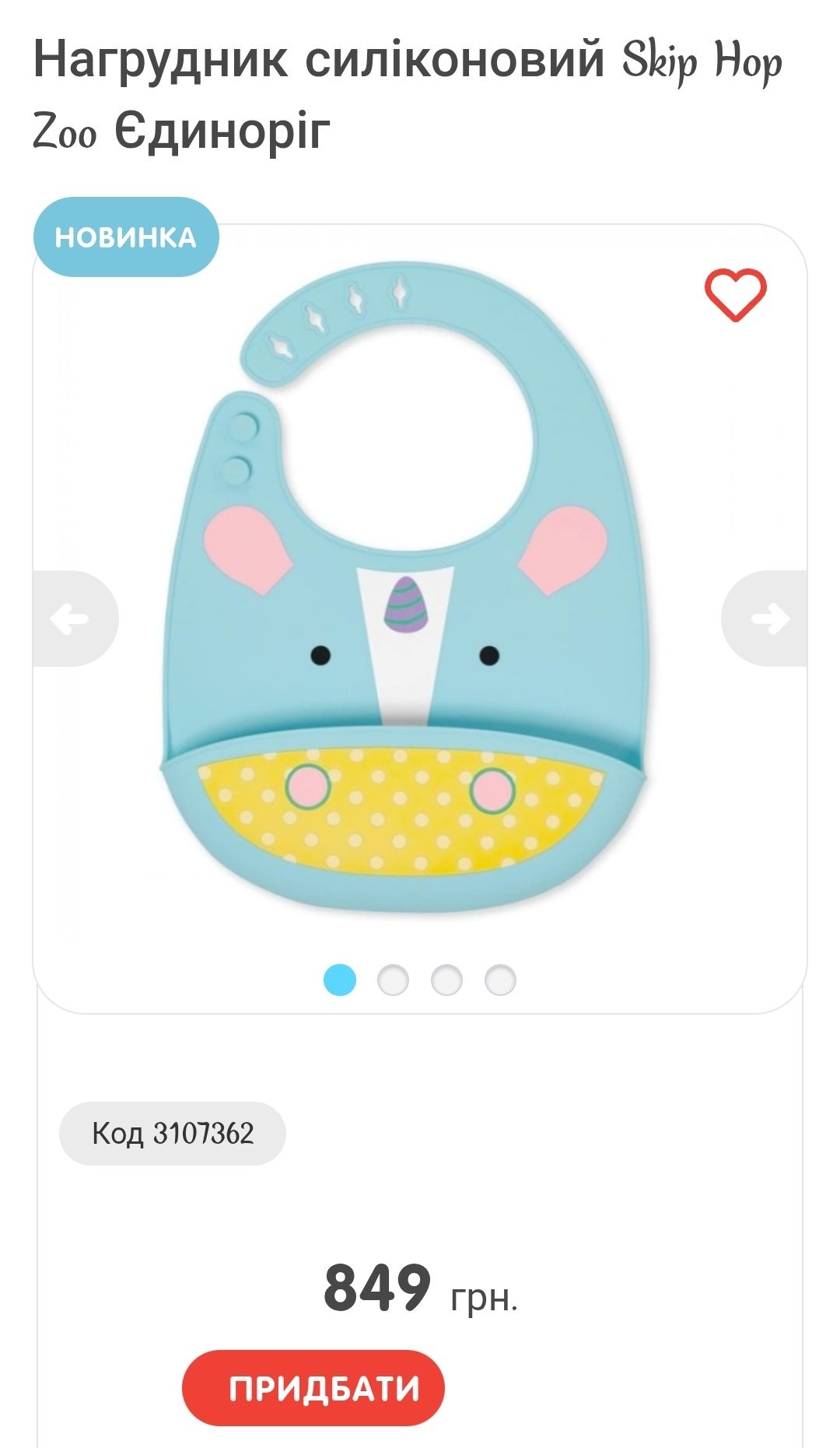Viewport: 840px width, 1448px height.
Task: Add the bib to favorites with the heart
Action: pos(735,294)
